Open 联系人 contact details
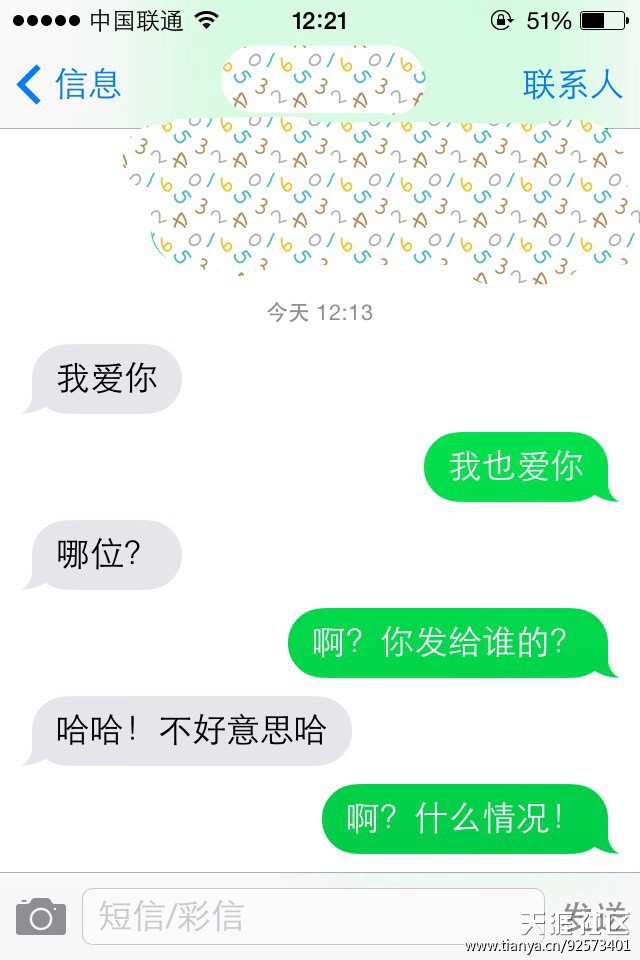Viewport: 640px width, 960px height. pyautogui.click(x=572, y=84)
